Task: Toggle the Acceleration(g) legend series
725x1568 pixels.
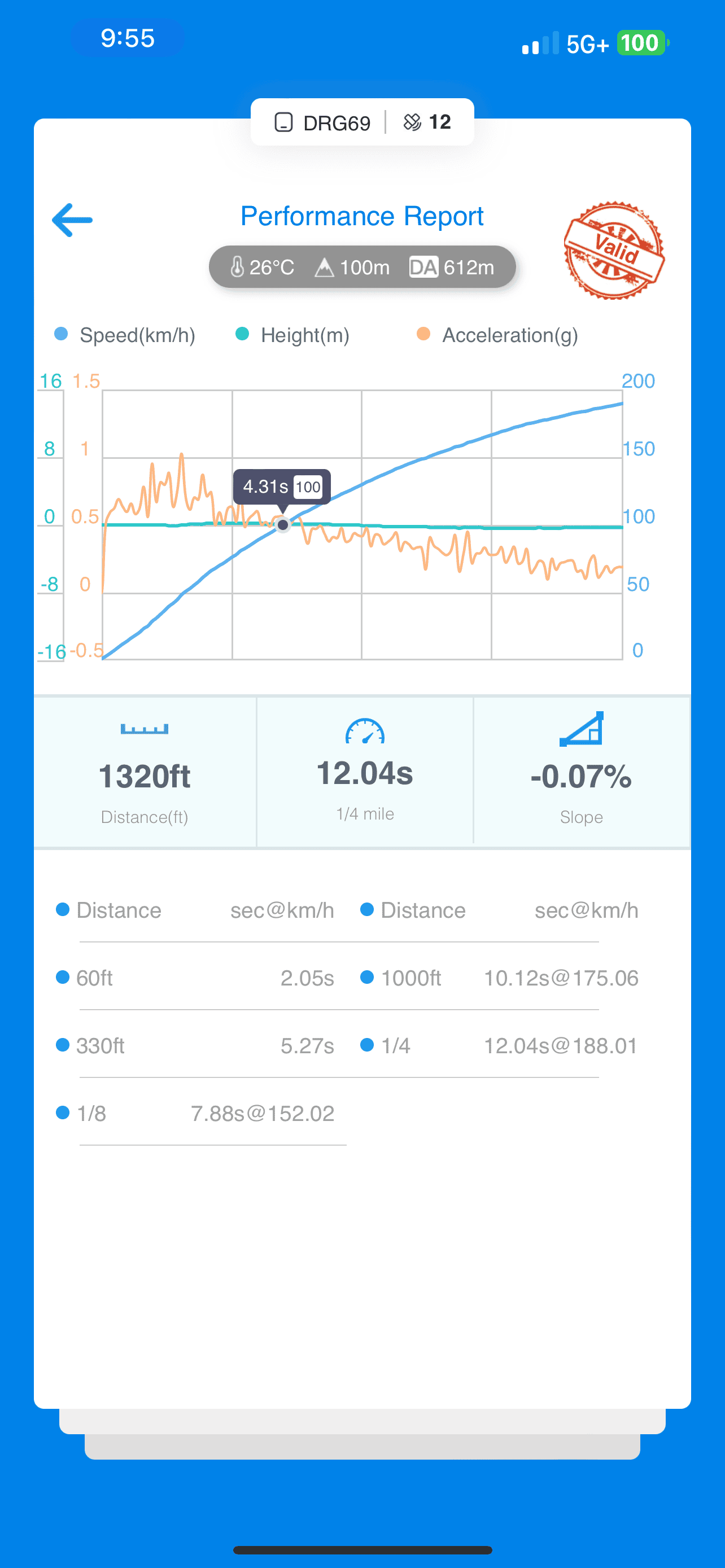Action: click(497, 335)
